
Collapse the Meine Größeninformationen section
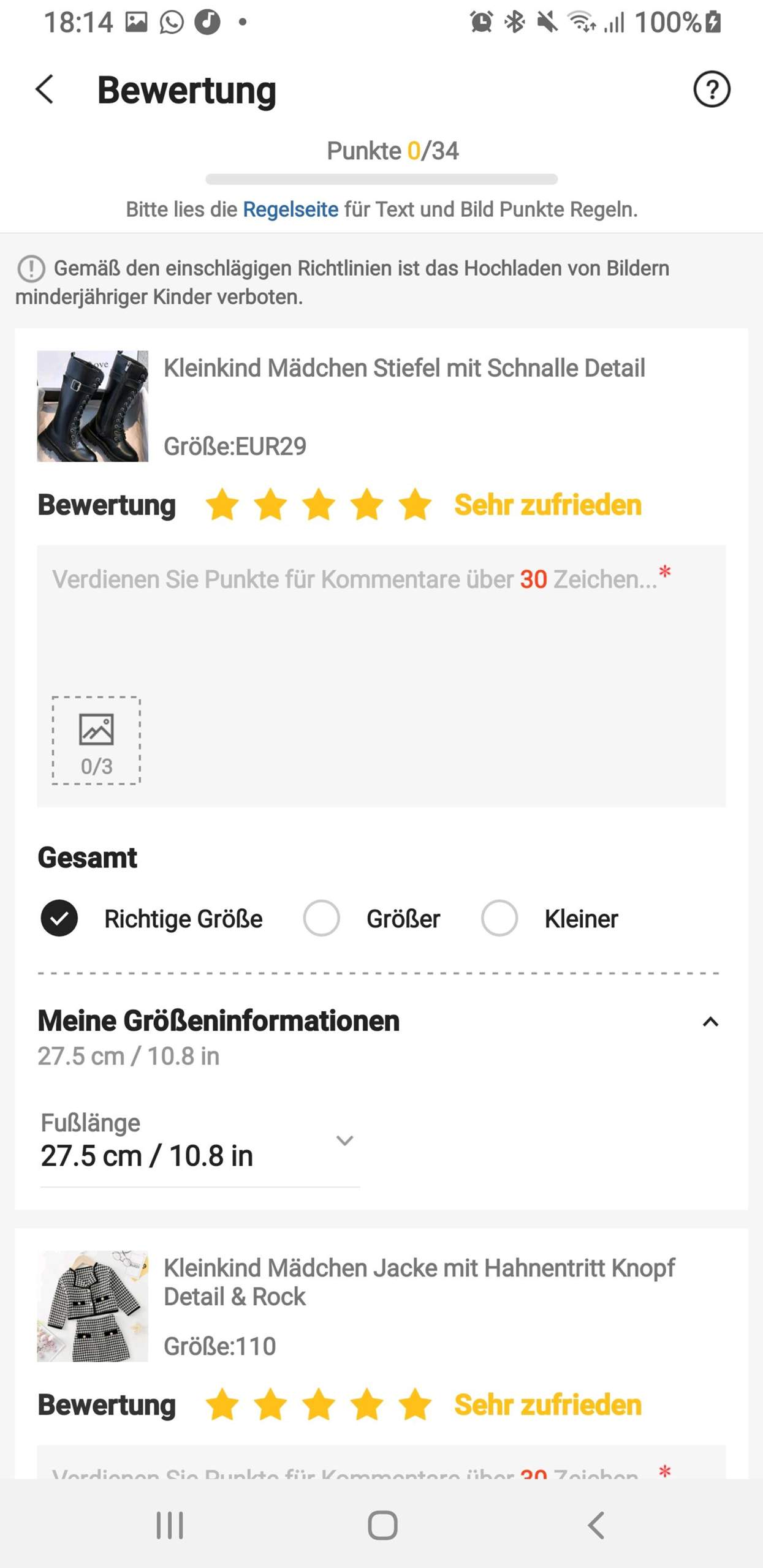[x=709, y=1021]
